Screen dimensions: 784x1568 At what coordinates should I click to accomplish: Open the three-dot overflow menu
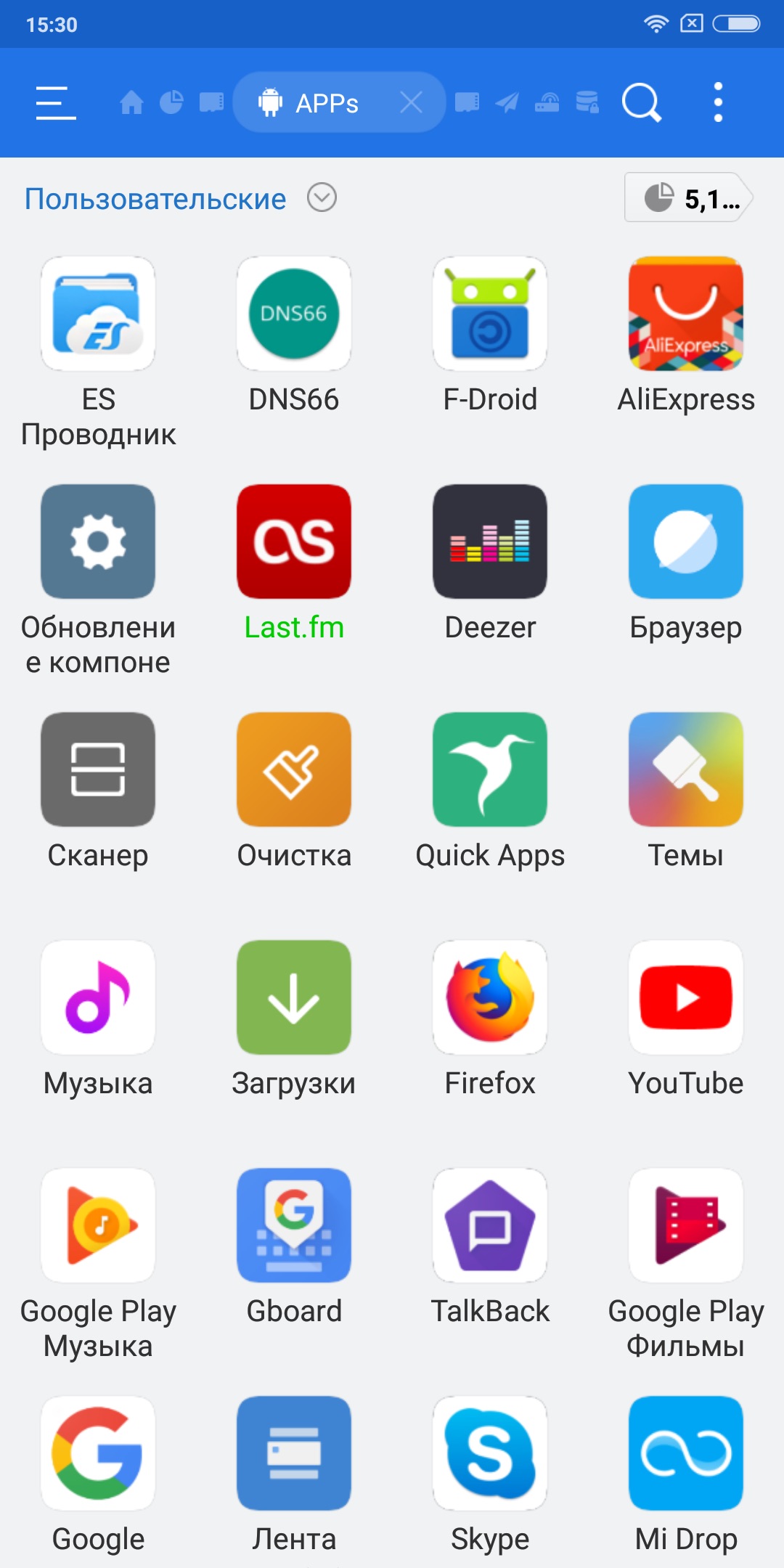point(718,102)
